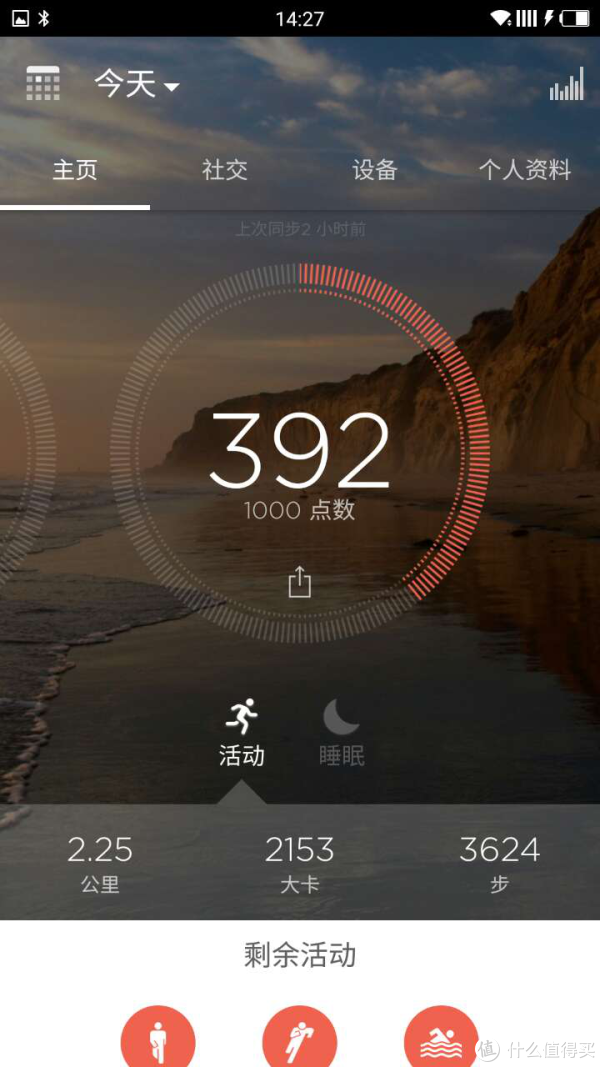Open the bar chart statistics icon
This screenshot has height=1067, width=600.
(566, 84)
